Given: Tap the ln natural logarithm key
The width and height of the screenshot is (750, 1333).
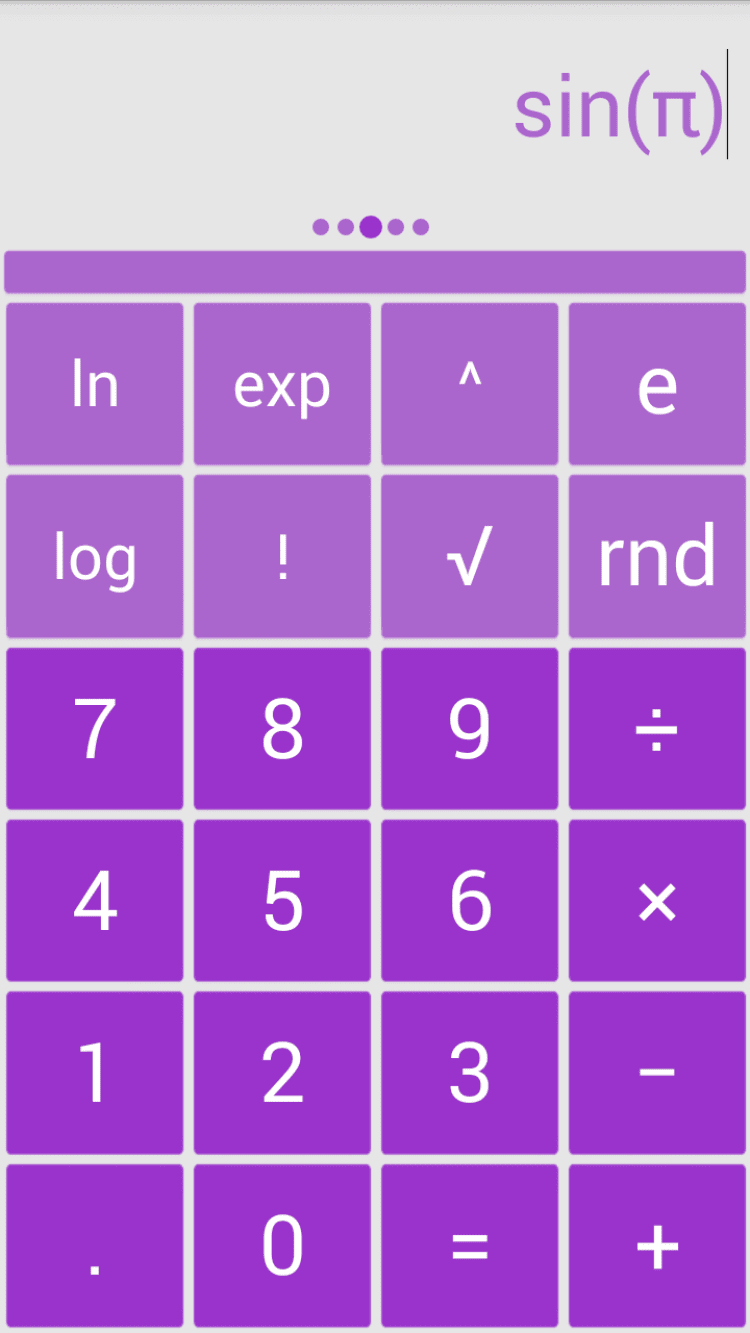Looking at the screenshot, I should pyautogui.click(x=95, y=384).
